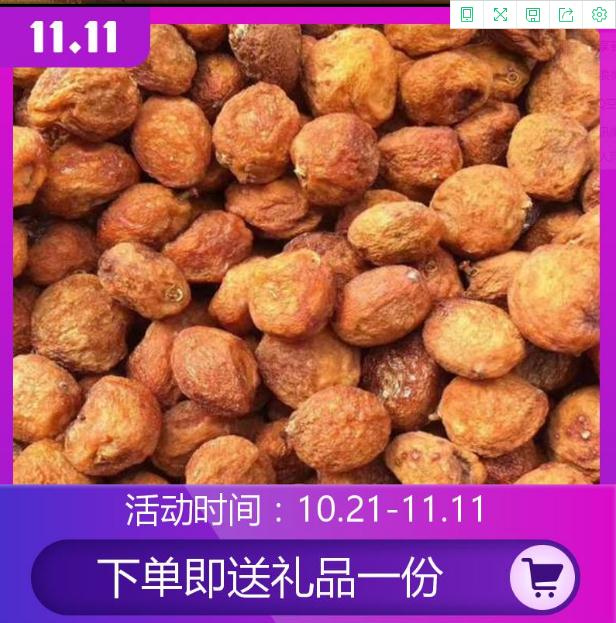
Task: Expand the image to fullscreen
Action: point(500,14)
